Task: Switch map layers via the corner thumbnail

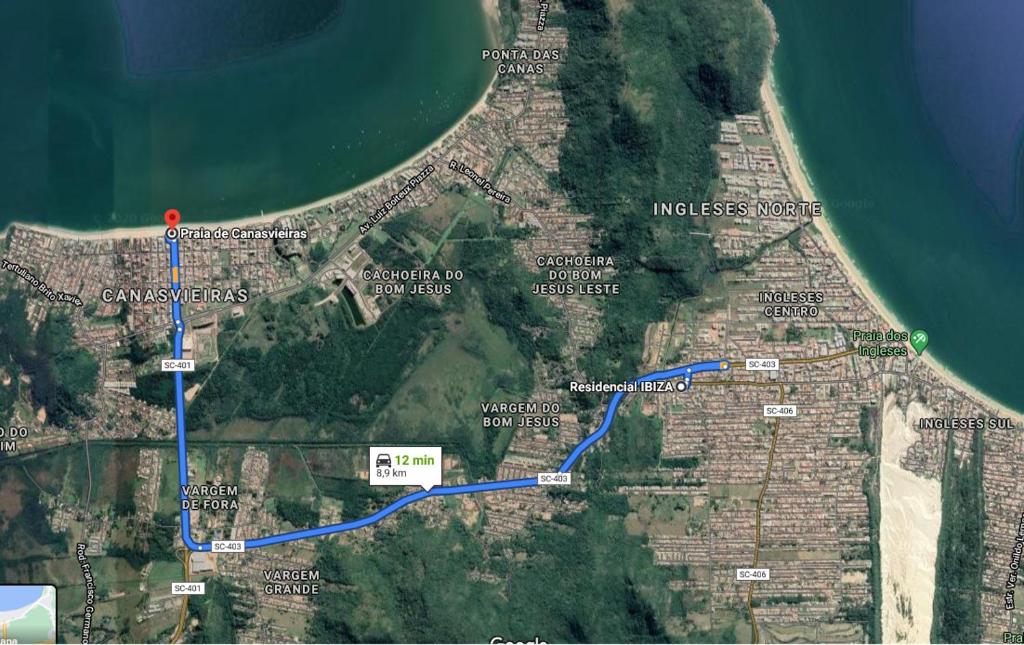Action: [27, 613]
